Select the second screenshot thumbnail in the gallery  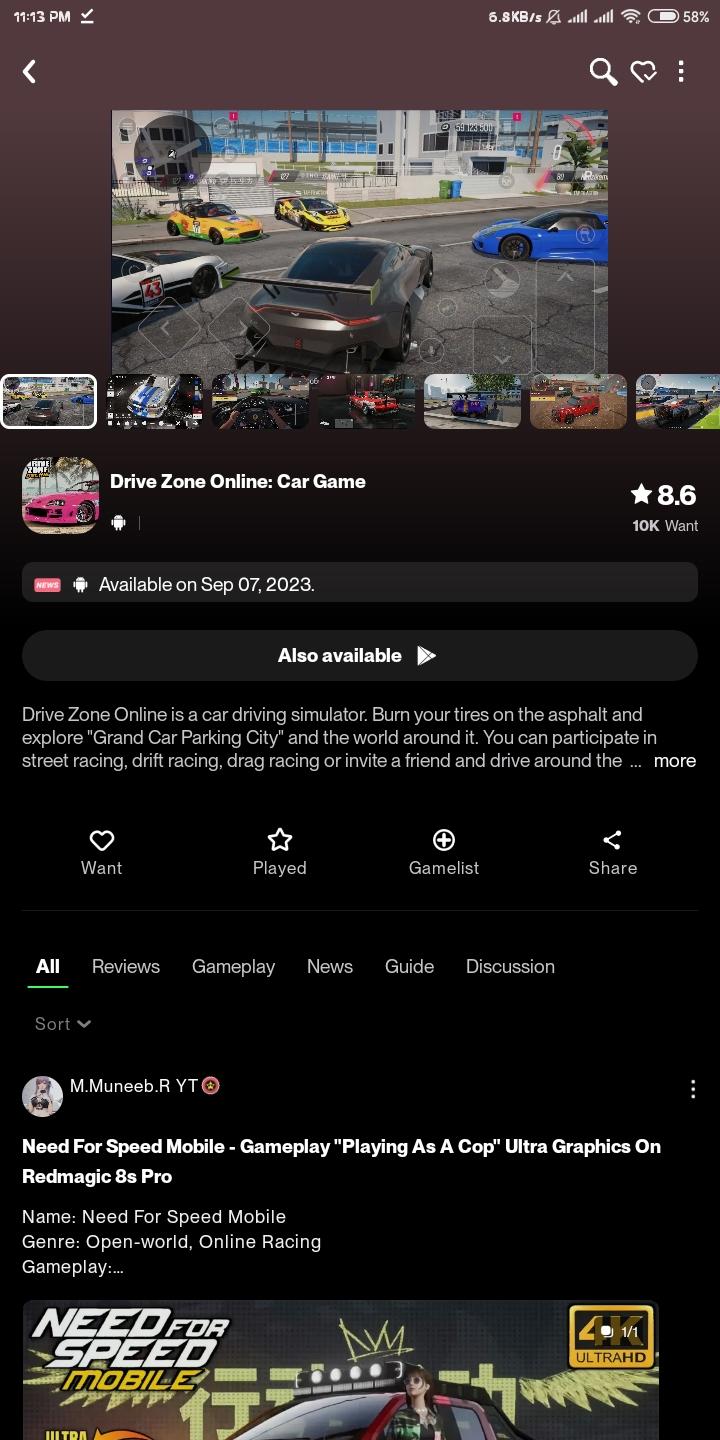pyautogui.click(x=154, y=401)
